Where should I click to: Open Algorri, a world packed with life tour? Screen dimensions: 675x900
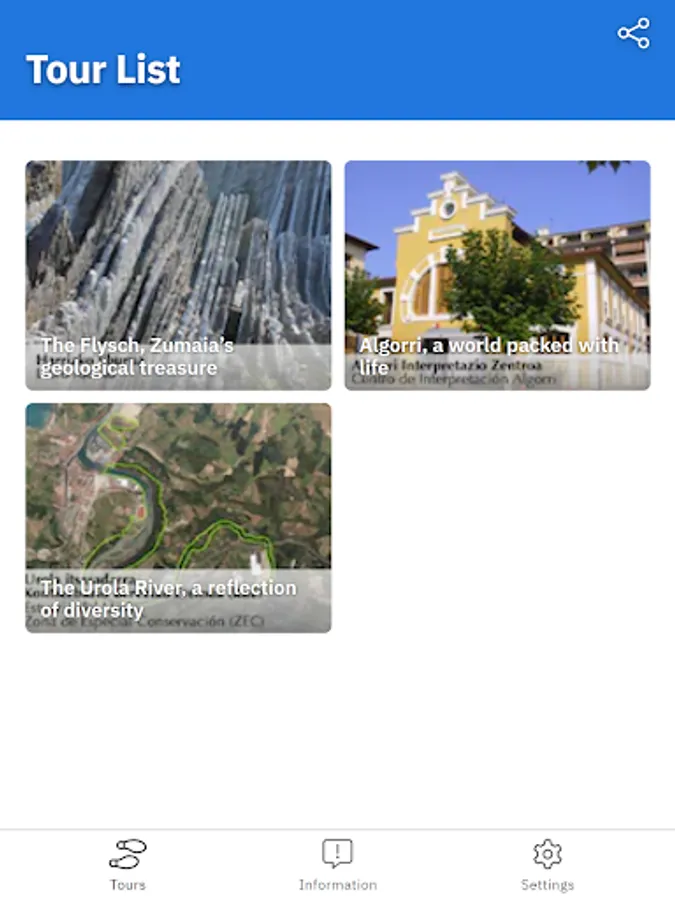(x=497, y=275)
